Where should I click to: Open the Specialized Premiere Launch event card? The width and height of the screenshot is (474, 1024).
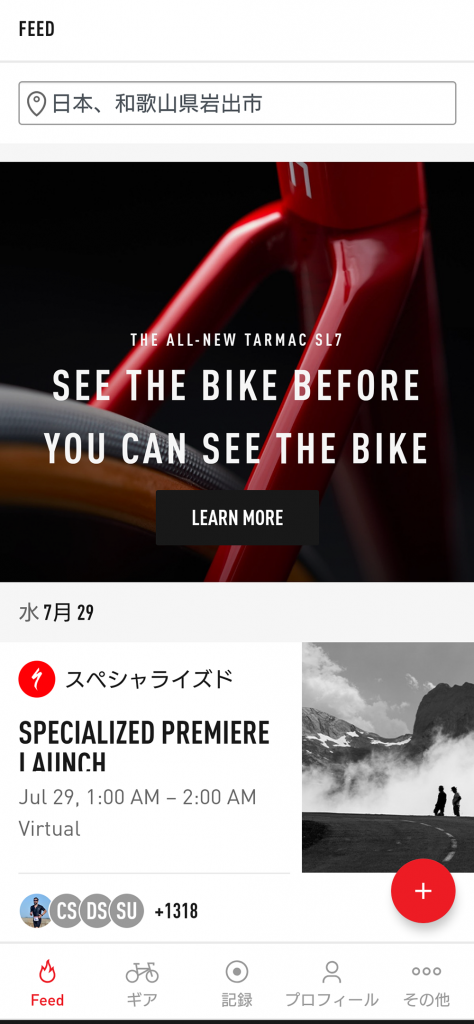(x=237, y=758)
